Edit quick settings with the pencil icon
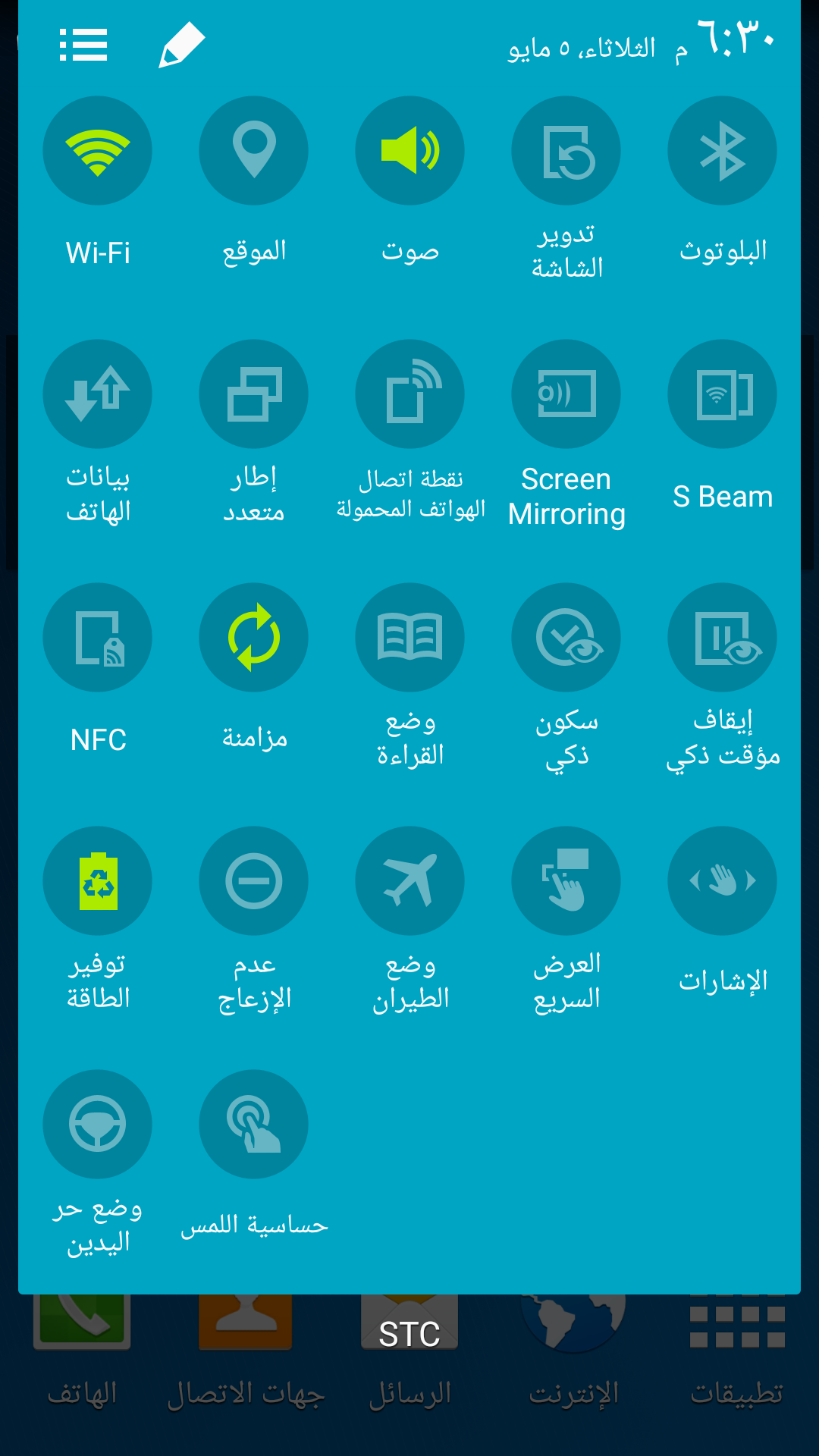 [x=182, y=45]
